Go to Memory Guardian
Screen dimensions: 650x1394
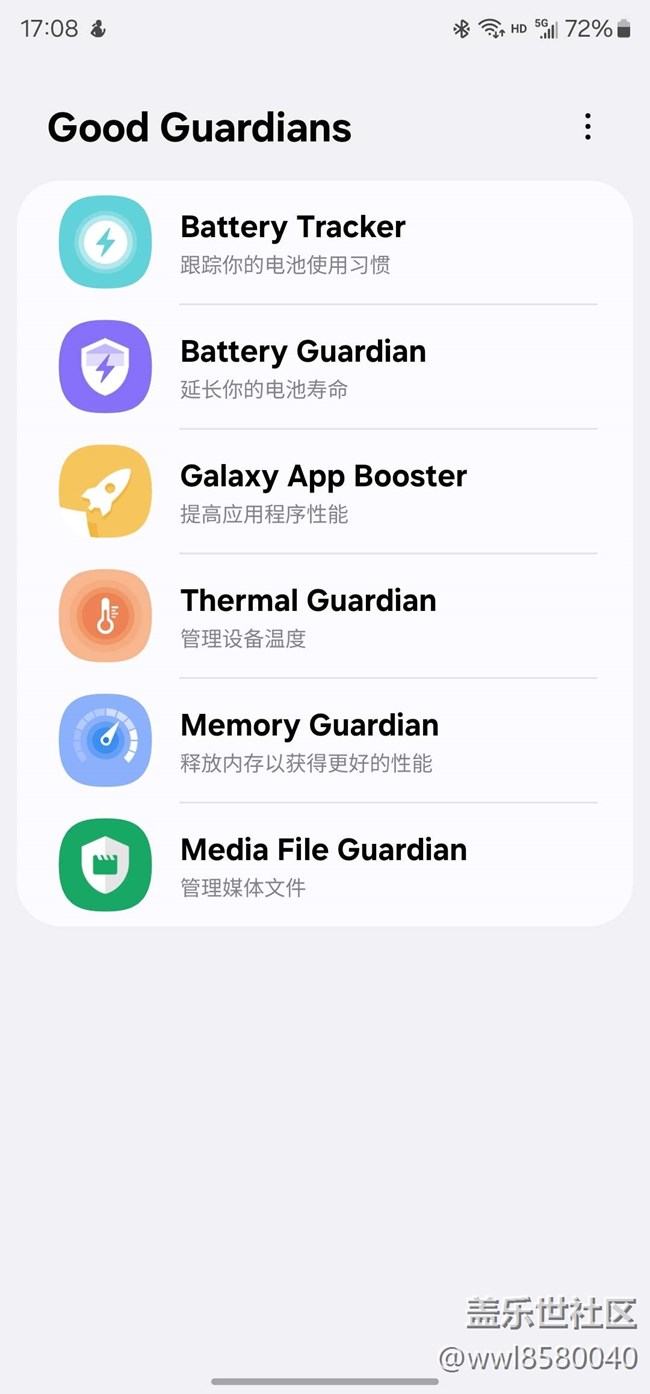pyautogui.click(x=325, y=740)
